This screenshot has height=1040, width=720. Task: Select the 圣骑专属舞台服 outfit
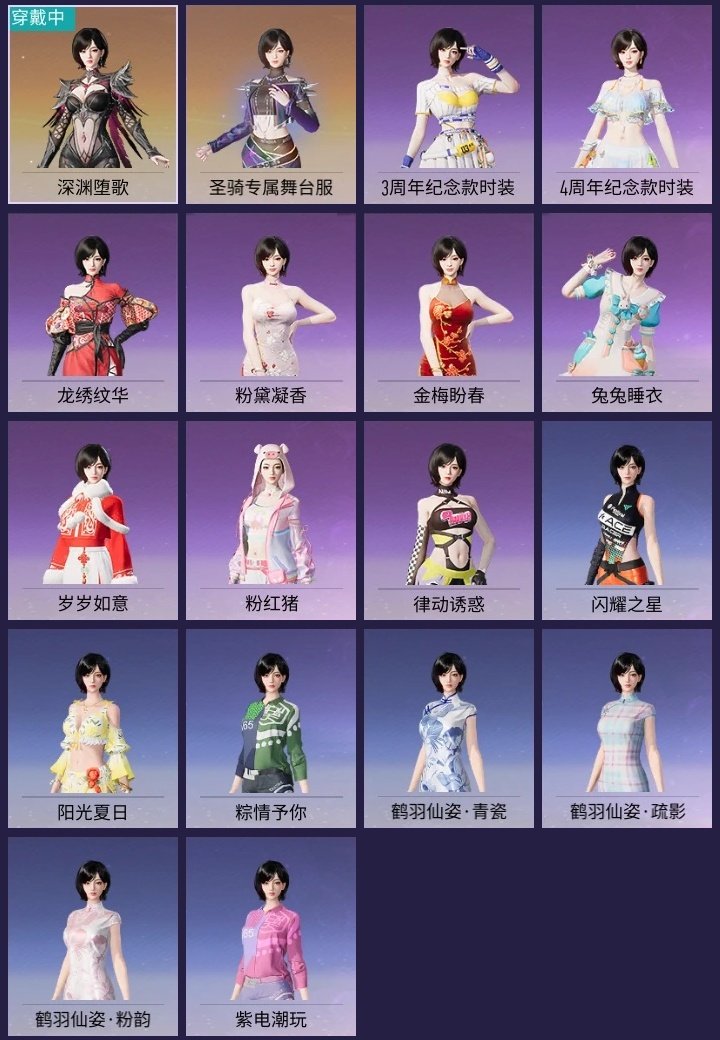(270, 100)
